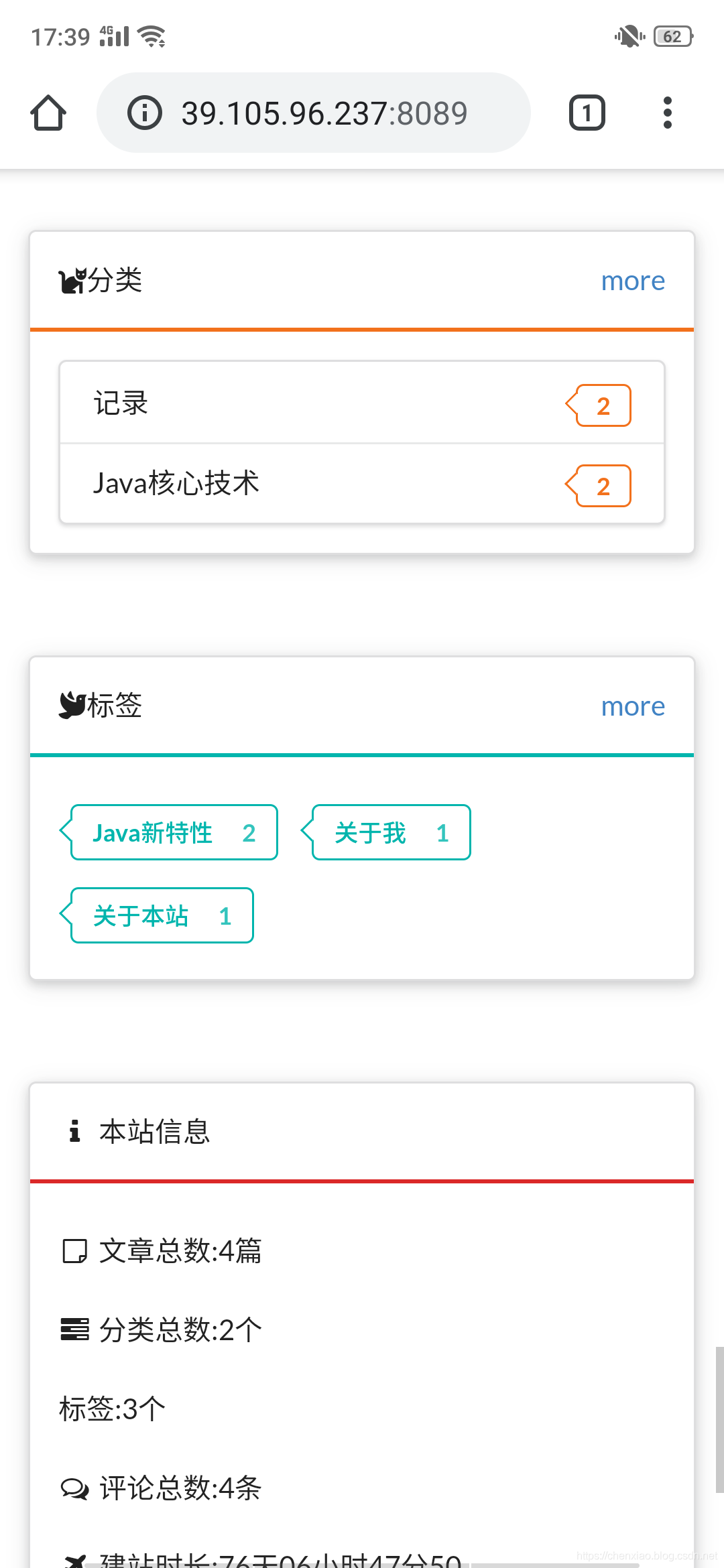Click the document icon next to 文章总数
Screen dimensions: 724x1568
74,1248
